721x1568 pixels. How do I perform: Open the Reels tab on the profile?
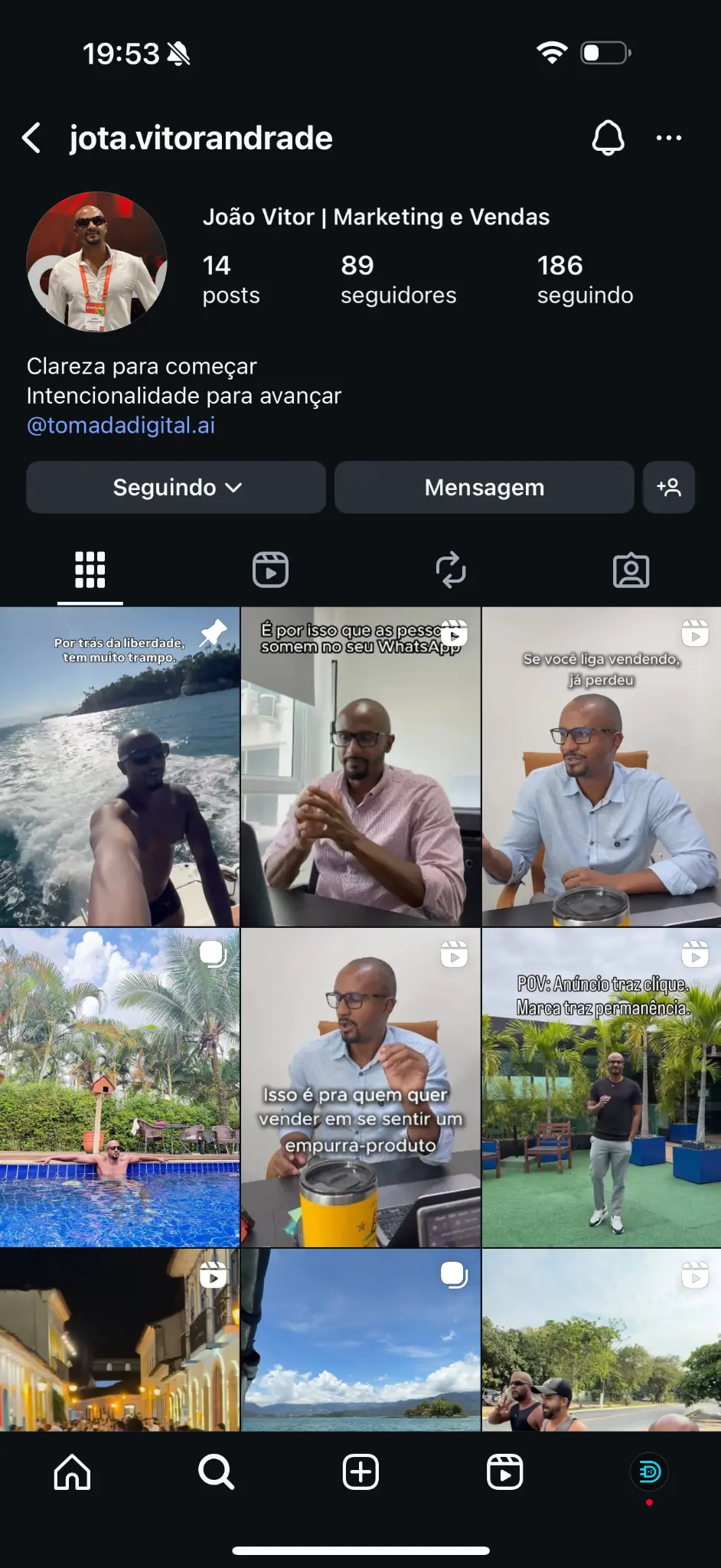click(x=270, y=569)
